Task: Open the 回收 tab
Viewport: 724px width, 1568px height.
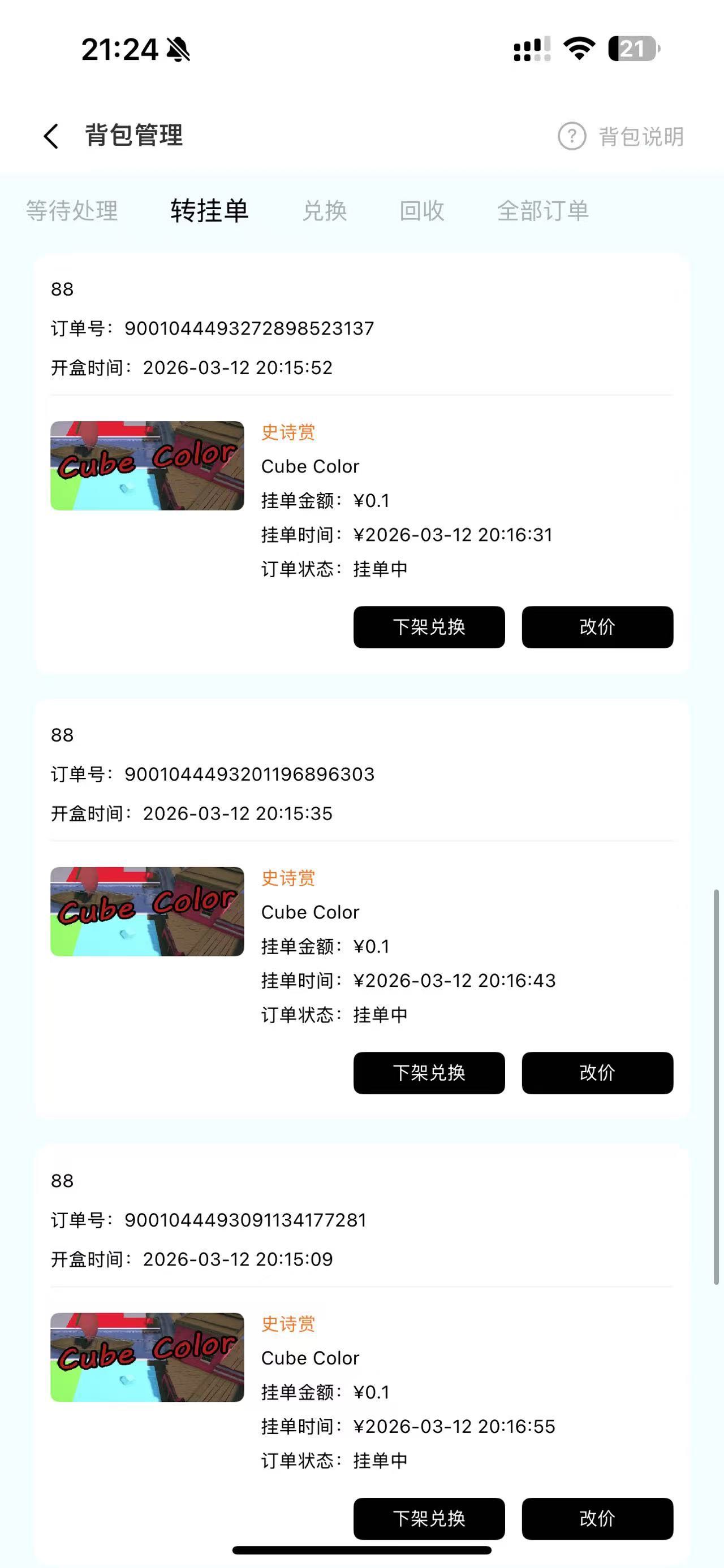Action: click(422, 211)
